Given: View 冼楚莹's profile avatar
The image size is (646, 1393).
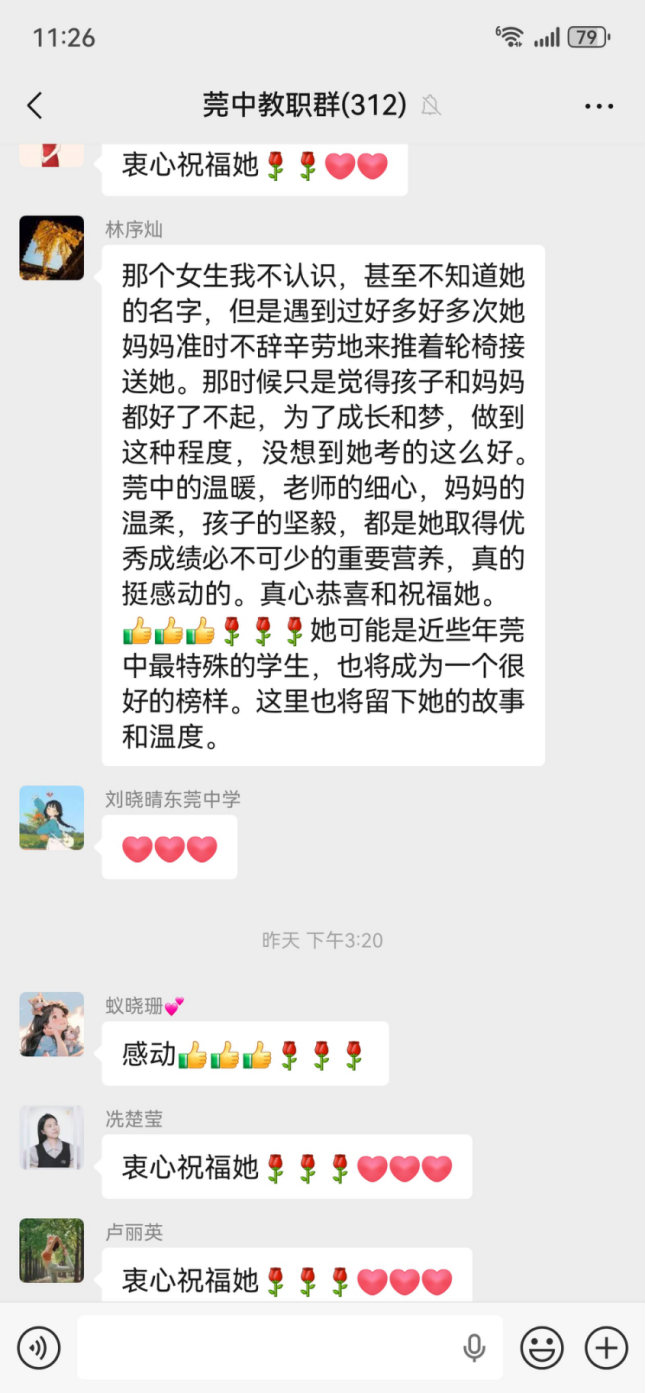Looking at the screenshot, I should pos(52,1138).
